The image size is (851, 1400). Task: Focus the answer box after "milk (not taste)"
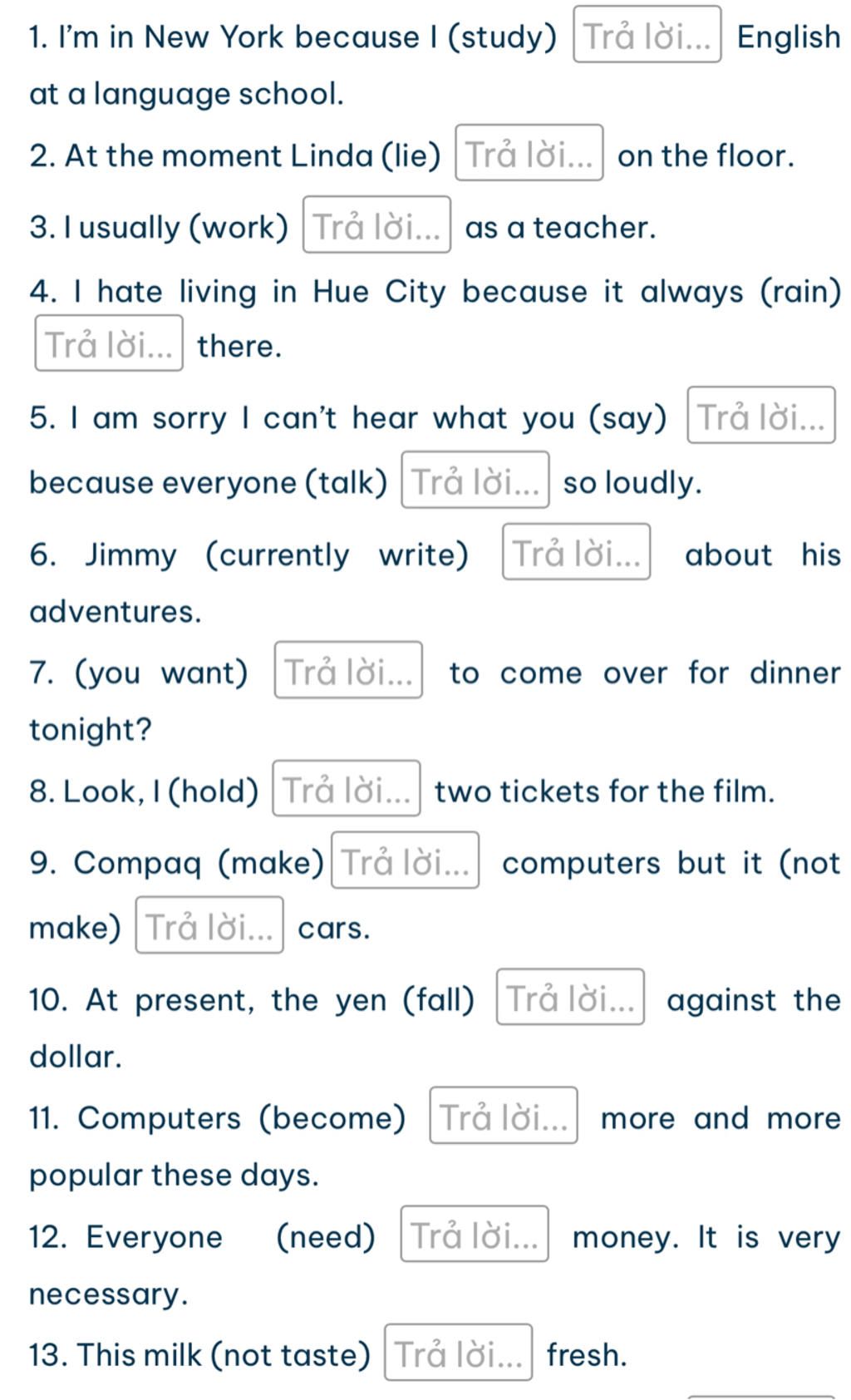point(458,1353)
